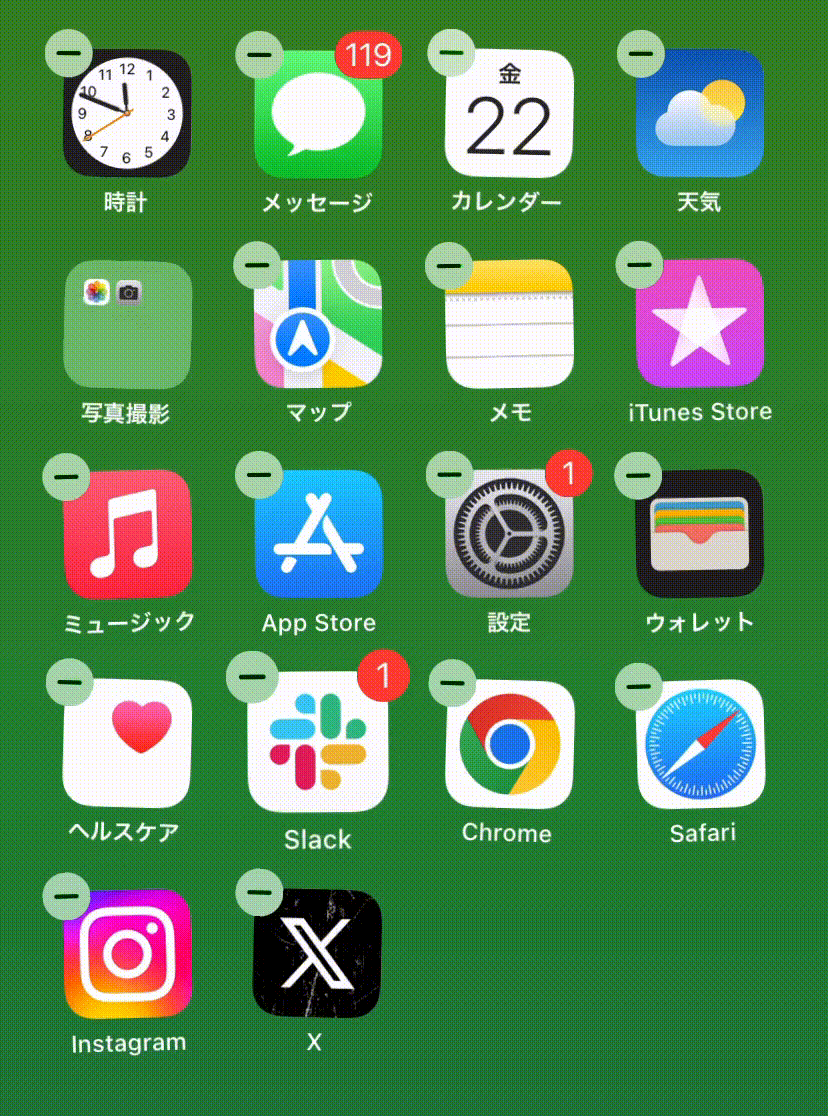Delete メモ using its minus badge
828x1116 pixels.
tap(449, 267)
